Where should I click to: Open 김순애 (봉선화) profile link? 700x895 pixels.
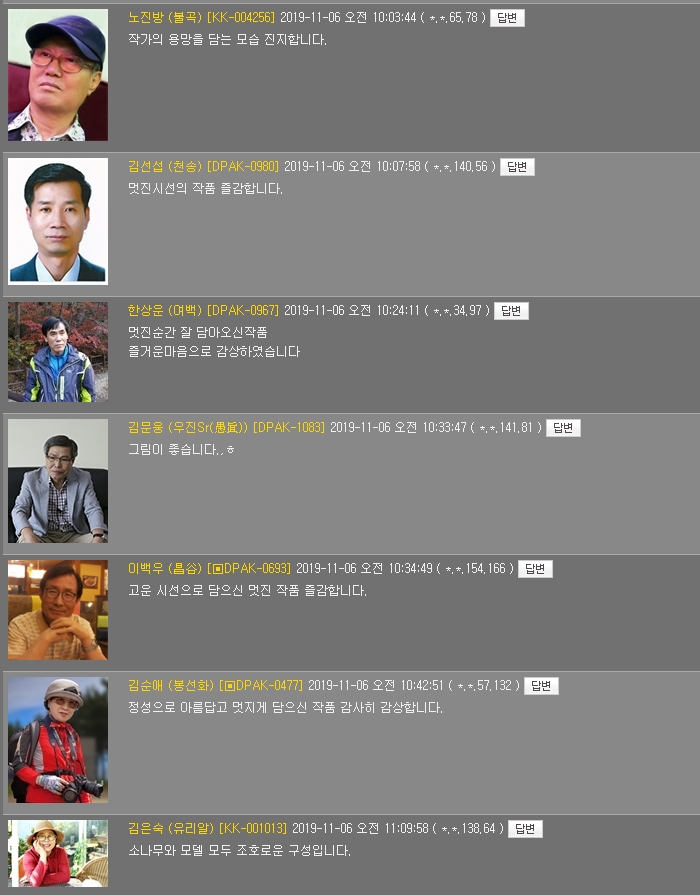[171, 686]
